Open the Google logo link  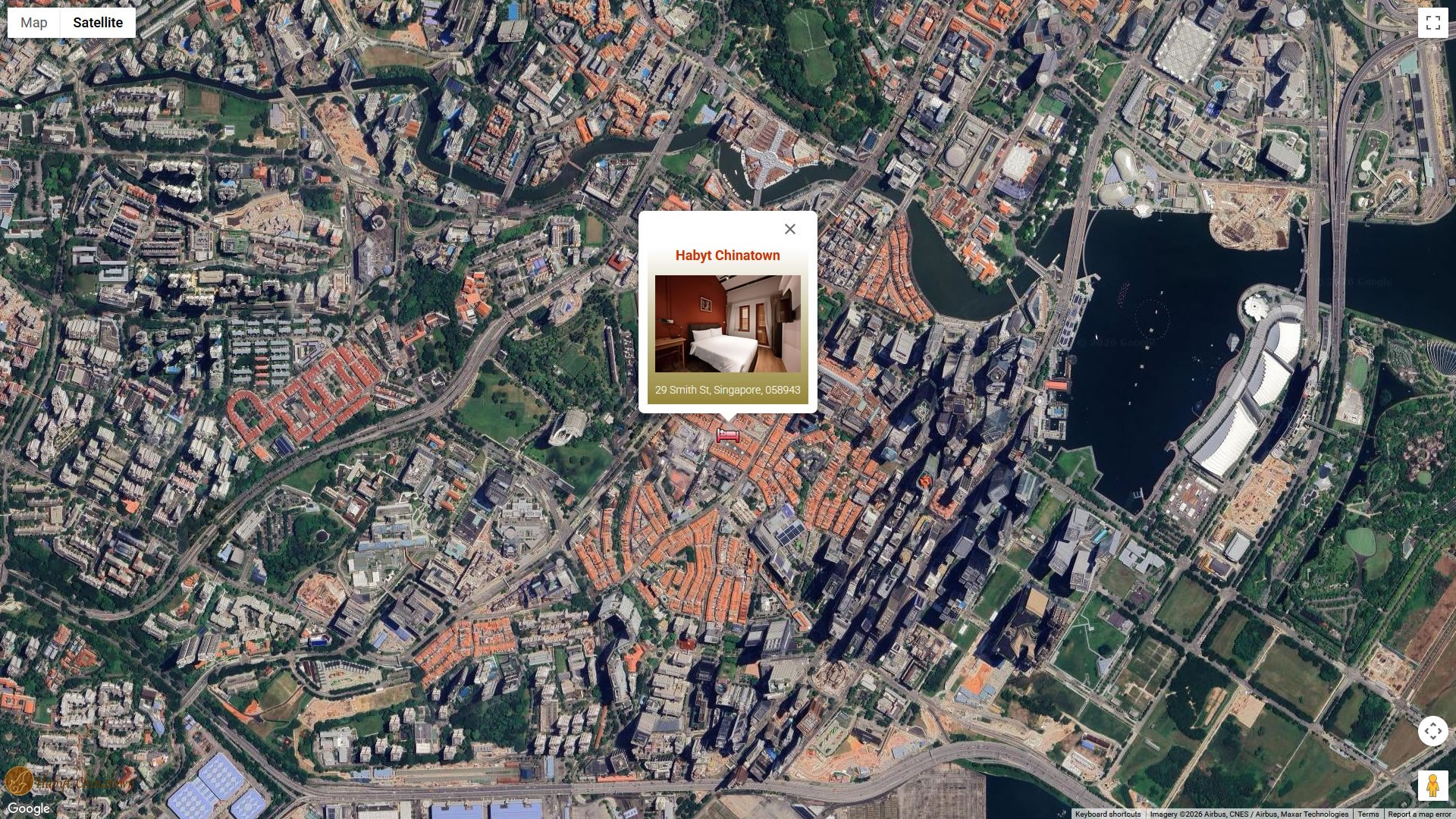click(29, 808)
